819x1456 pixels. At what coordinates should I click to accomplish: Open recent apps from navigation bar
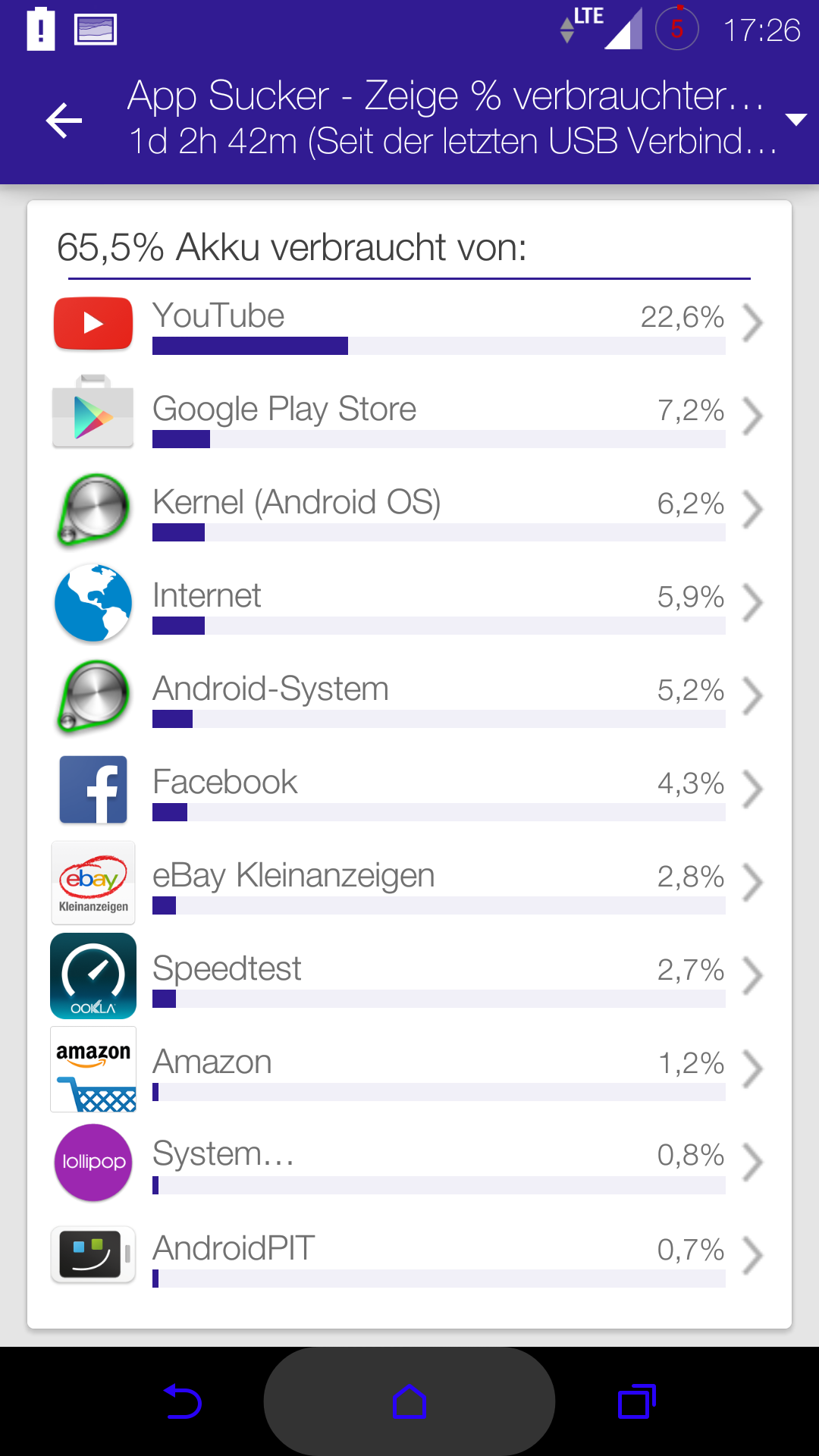pos(637,1401)
